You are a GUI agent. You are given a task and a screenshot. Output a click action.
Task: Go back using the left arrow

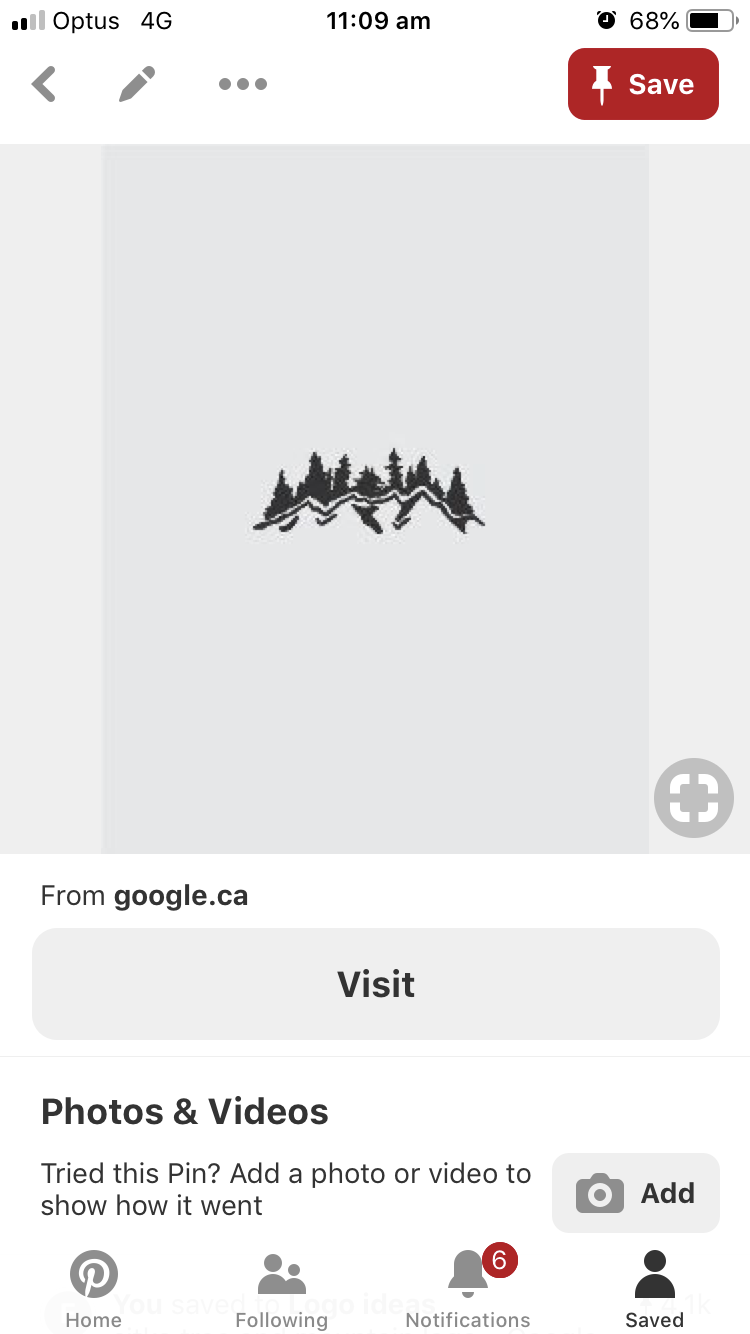(x=44, y=85)
